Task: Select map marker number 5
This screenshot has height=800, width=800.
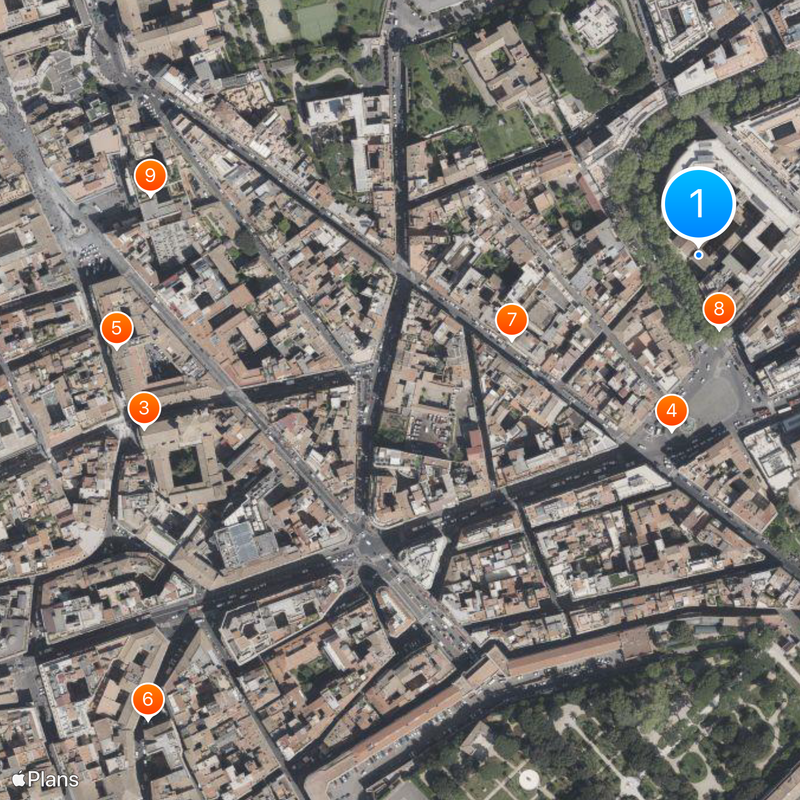Action: pyautogui.click(x=117, y=327)
